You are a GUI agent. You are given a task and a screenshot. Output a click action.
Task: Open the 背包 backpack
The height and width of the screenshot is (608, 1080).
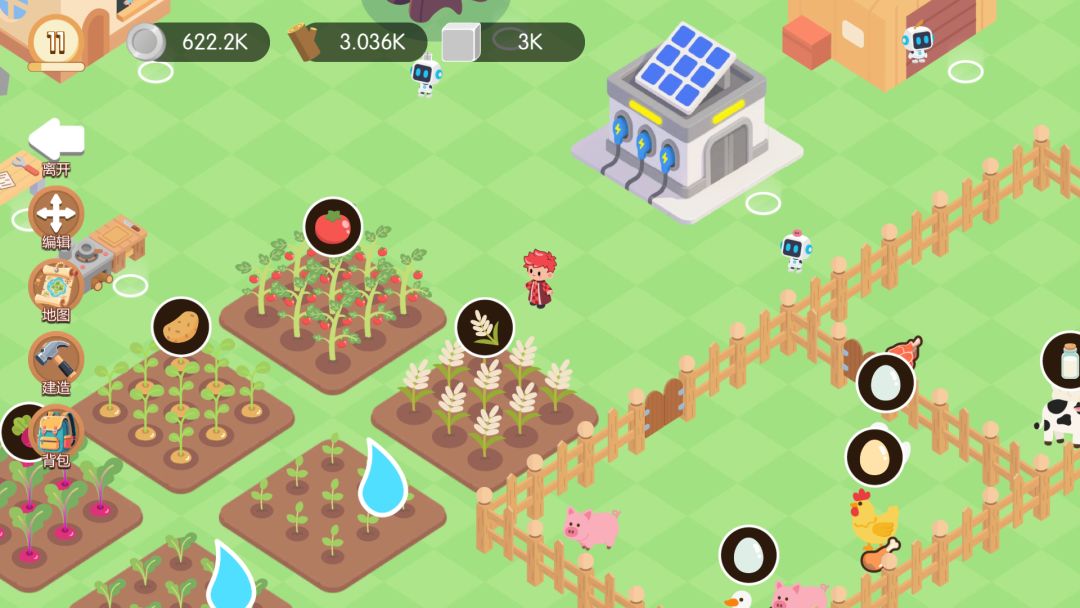56,432
